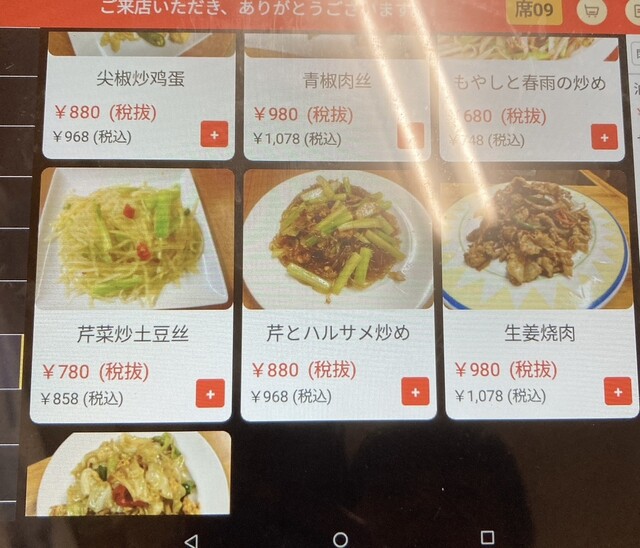This screenshot has height=548, width=640.
Task: Add もやしと春雨の炒め to the order
Action: point(604,136)
